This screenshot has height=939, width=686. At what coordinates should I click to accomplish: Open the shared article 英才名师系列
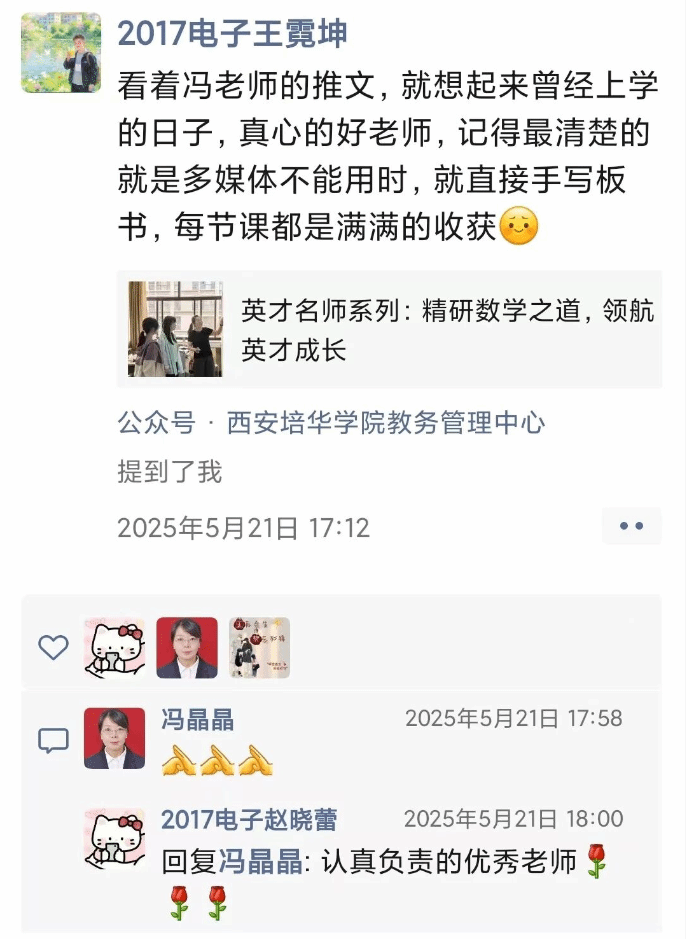pos(389,329)
